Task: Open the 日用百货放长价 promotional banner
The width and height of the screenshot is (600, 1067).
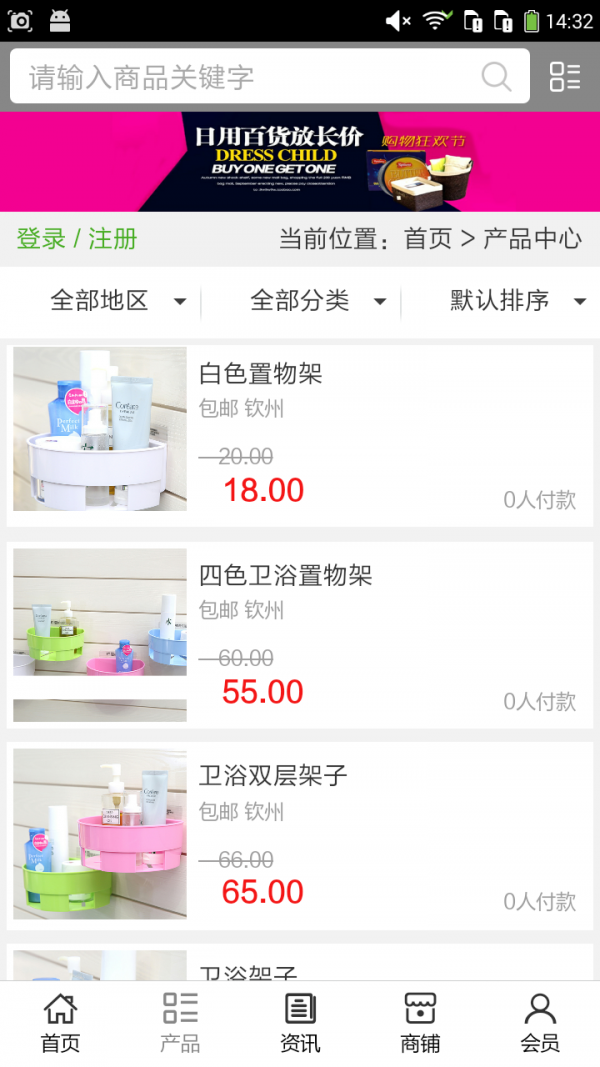Action: (x=300, y=161)
